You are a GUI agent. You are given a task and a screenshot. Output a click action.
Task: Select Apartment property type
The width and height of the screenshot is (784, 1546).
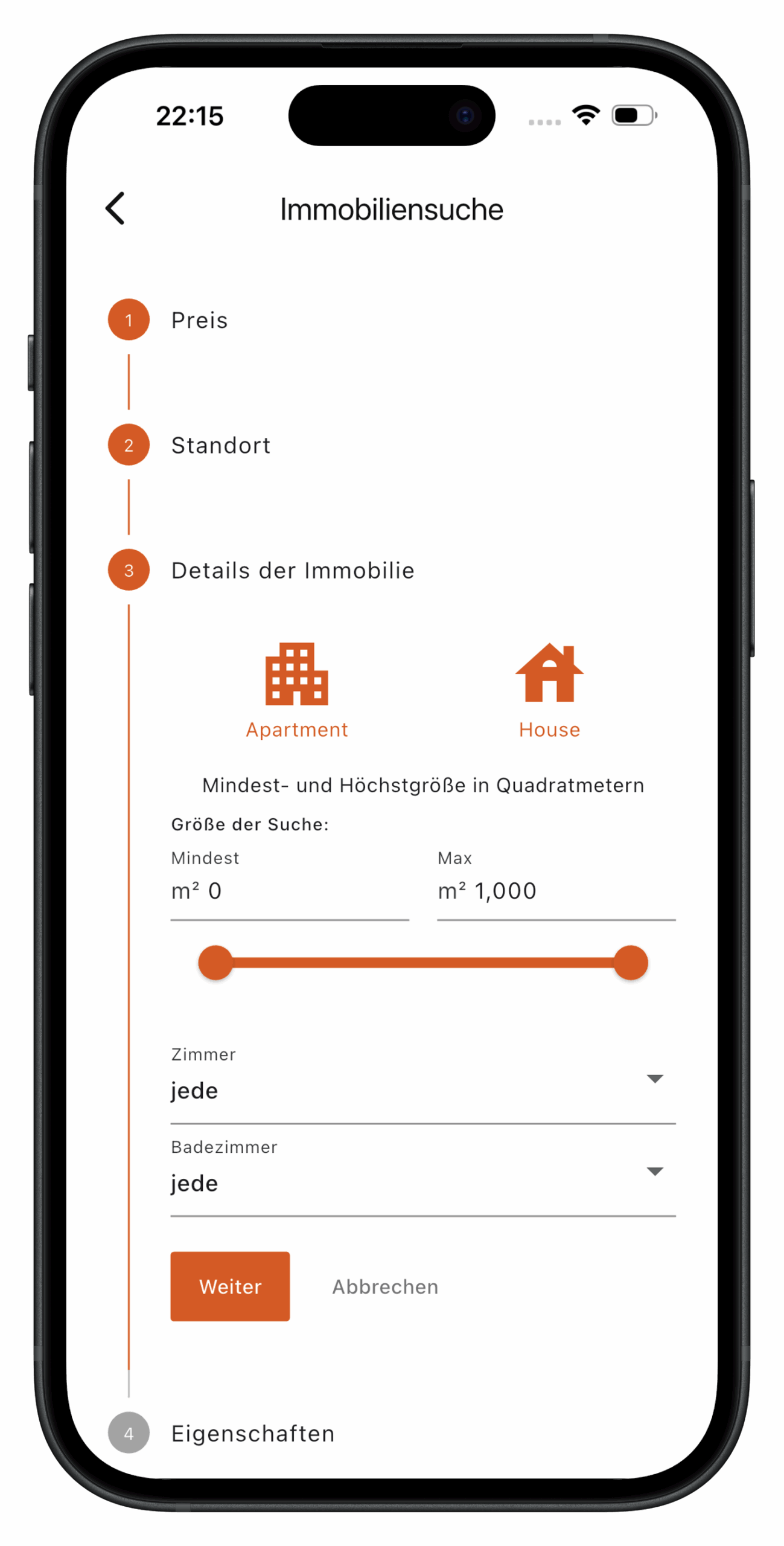point(296,690)
